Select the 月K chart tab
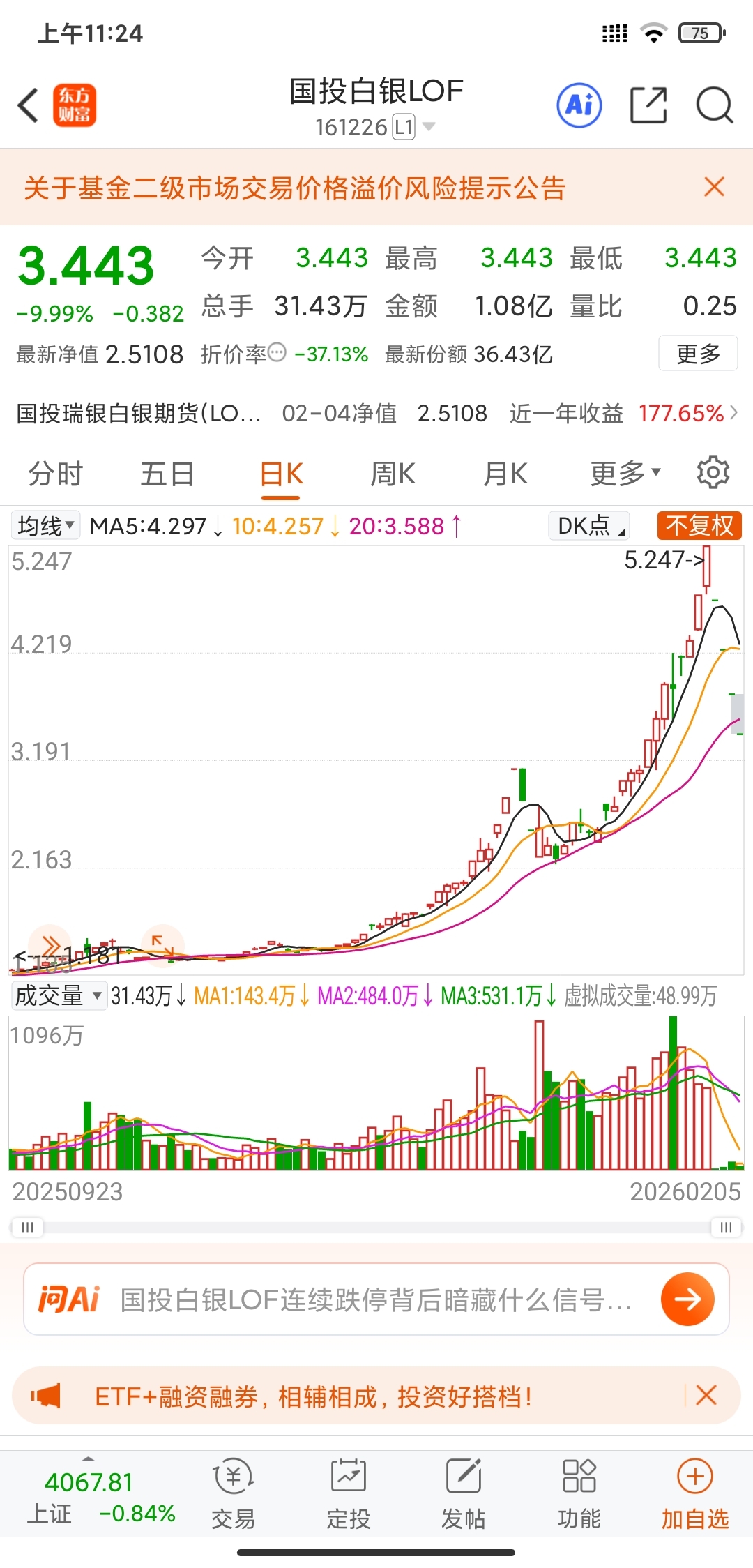Viewport: 753px width, 1568px height. [505, 474]
